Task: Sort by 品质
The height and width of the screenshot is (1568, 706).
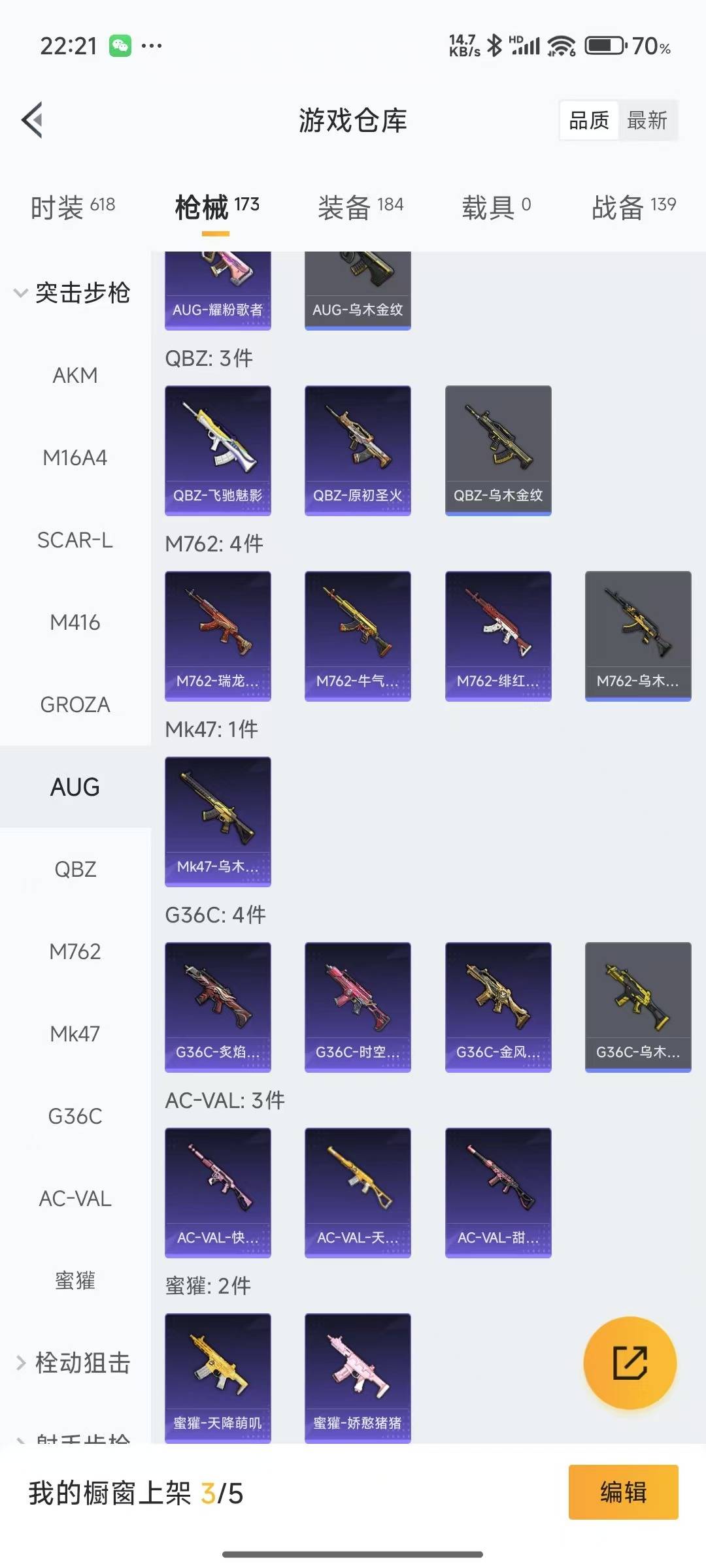Action: click(x=589, y=120)
